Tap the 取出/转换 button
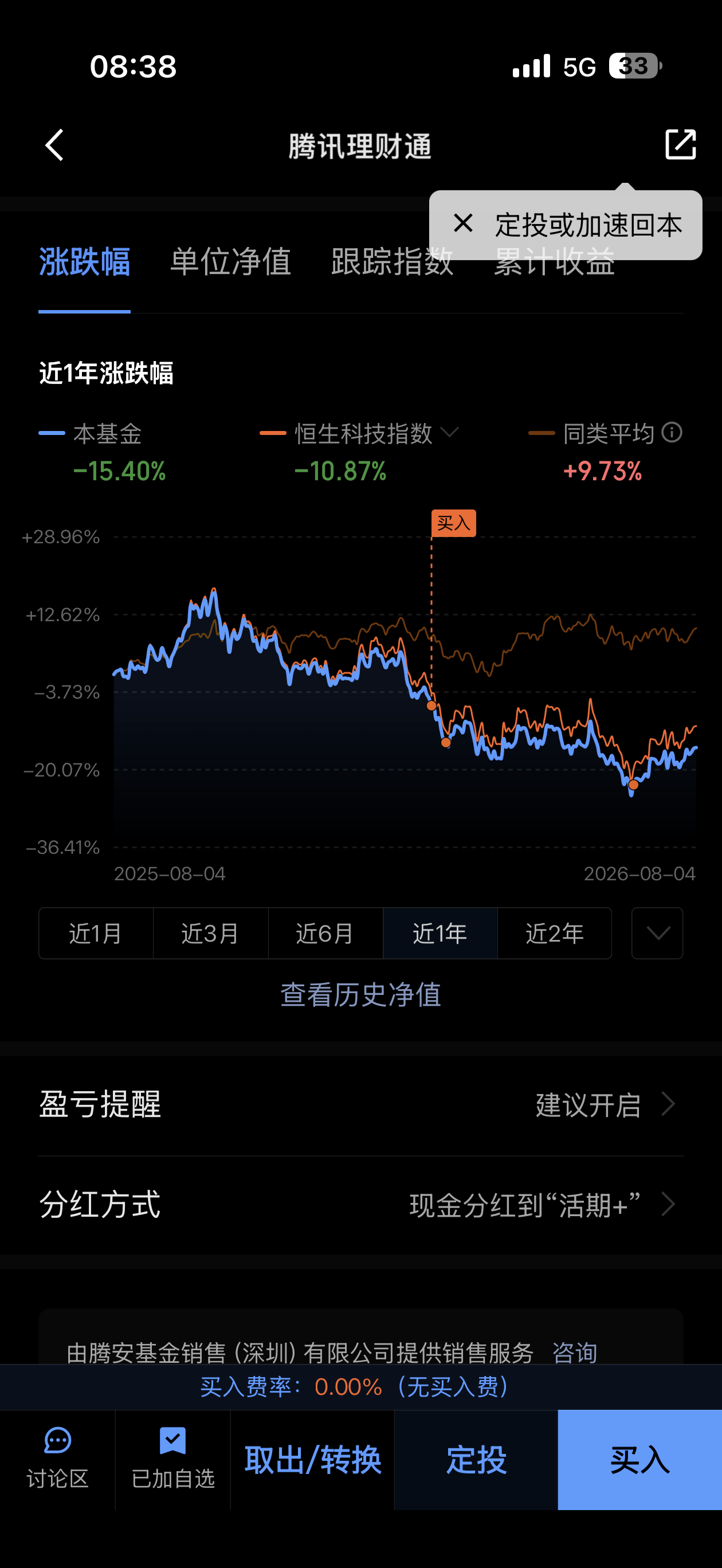 pyautogui.click(x=312, y=1460)
